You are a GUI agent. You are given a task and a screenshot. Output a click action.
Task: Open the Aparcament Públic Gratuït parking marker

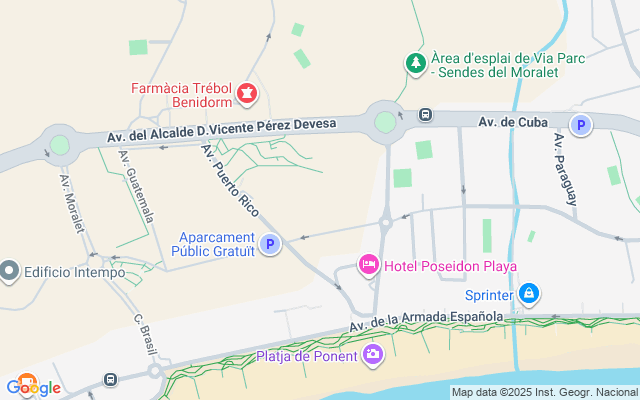click(269, 243)
